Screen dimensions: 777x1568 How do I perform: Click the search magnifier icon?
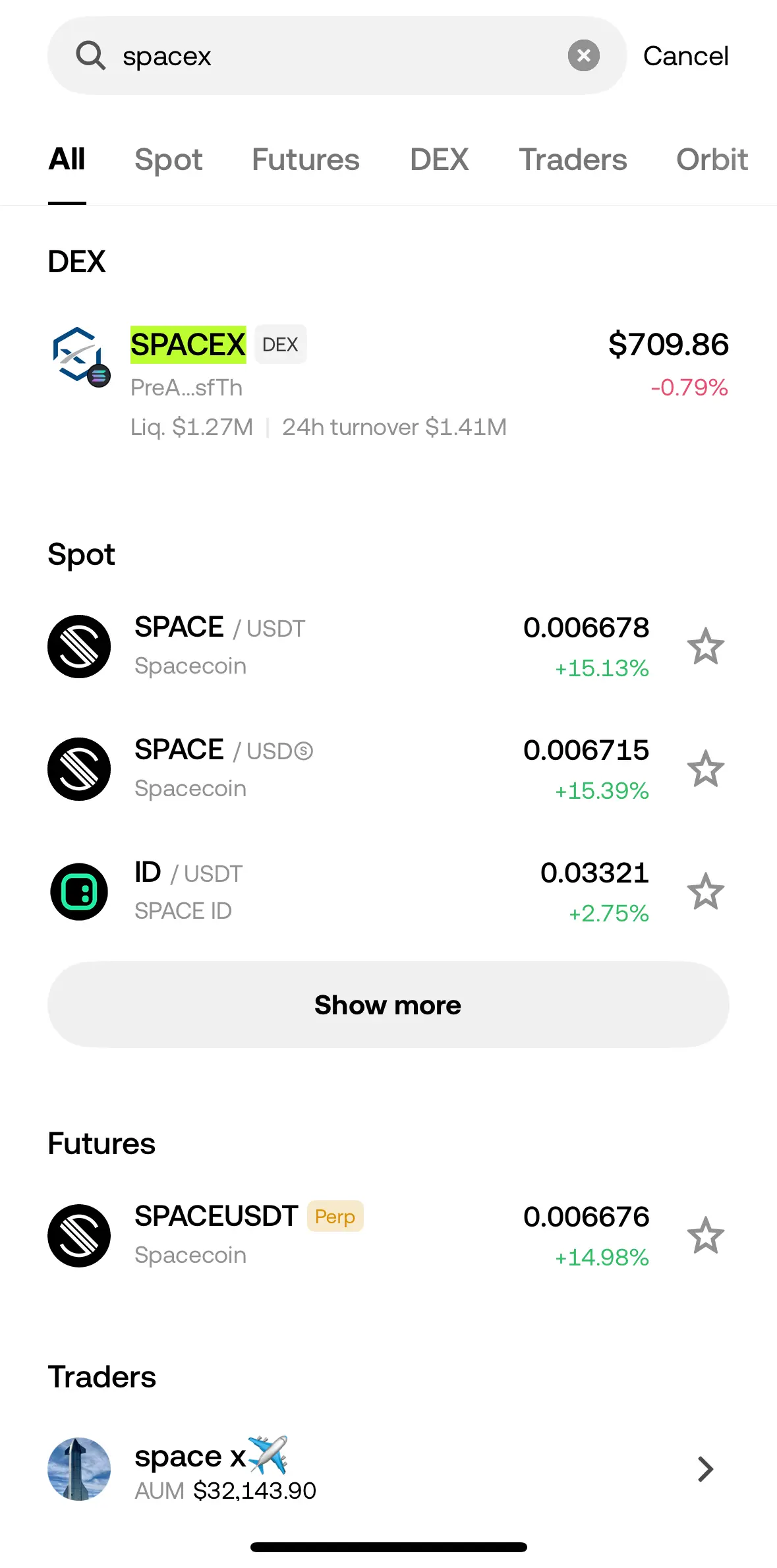click(90, 55)
